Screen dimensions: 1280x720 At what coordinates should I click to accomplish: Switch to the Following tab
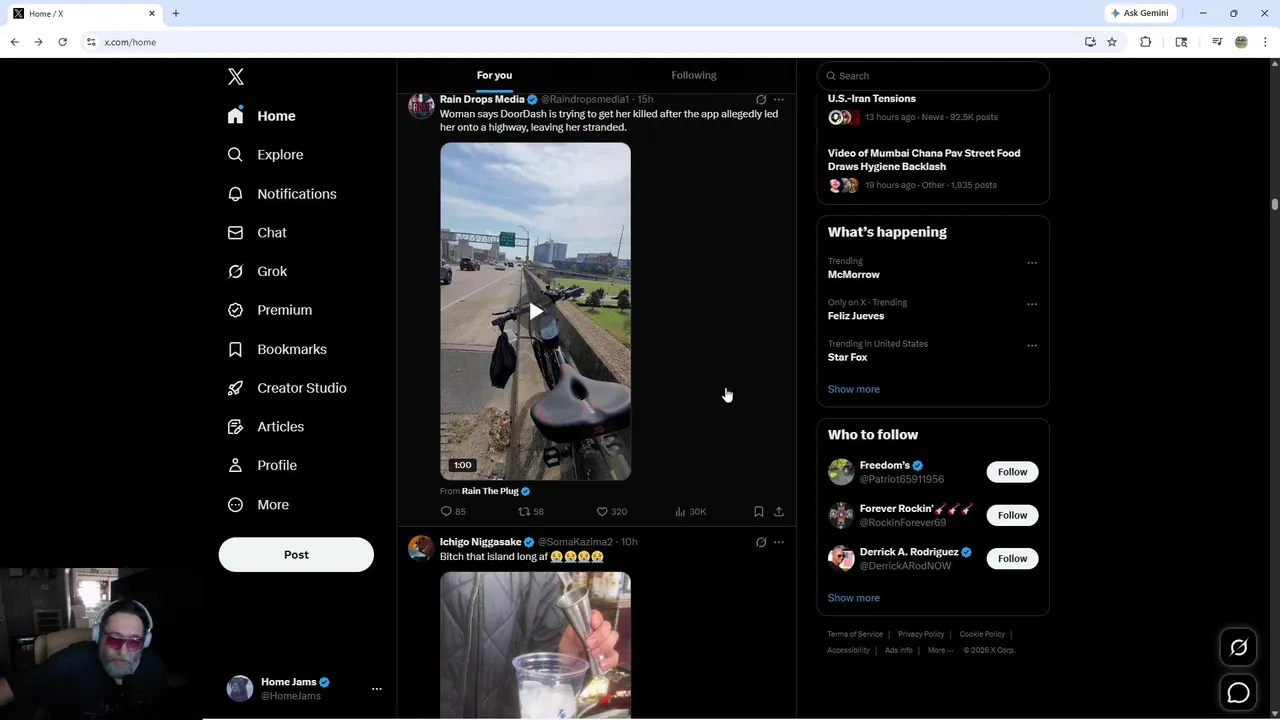(x=693, y=75)
